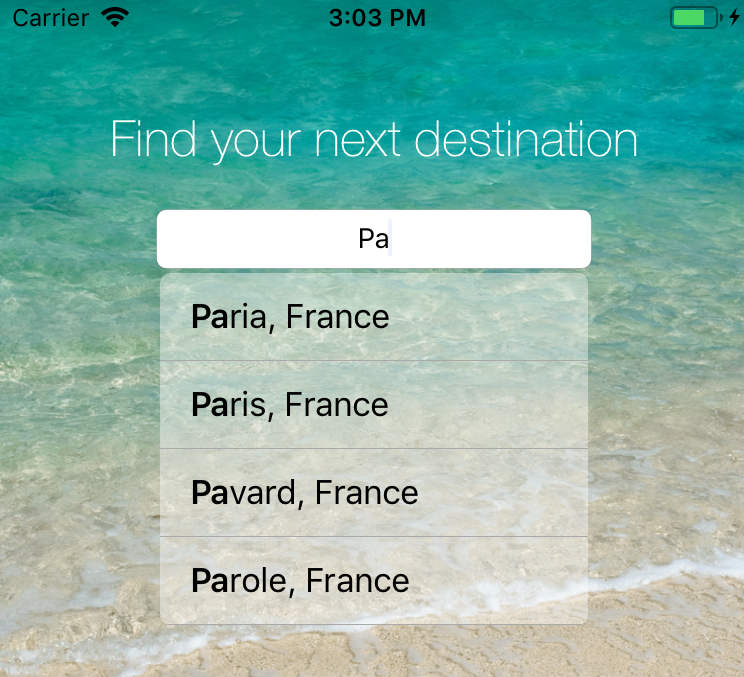744x677 pixels.
Task: Tap the destination search field containing Pa
Action: coord(373,239)
